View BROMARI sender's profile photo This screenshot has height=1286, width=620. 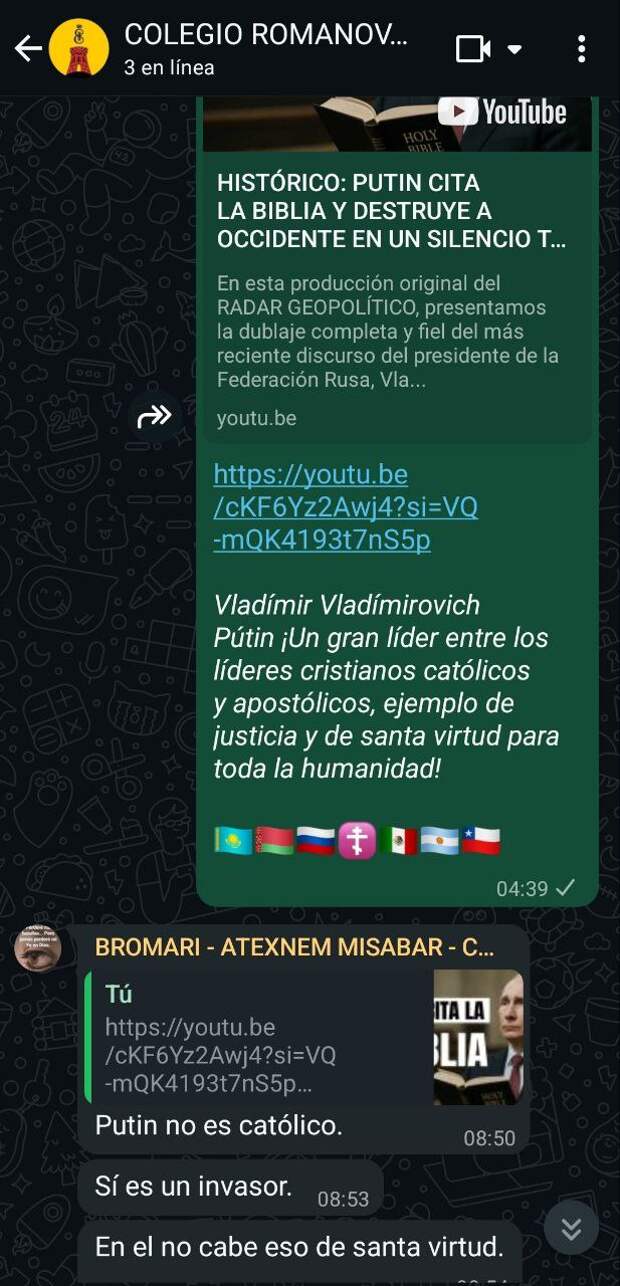pos(38,948)
